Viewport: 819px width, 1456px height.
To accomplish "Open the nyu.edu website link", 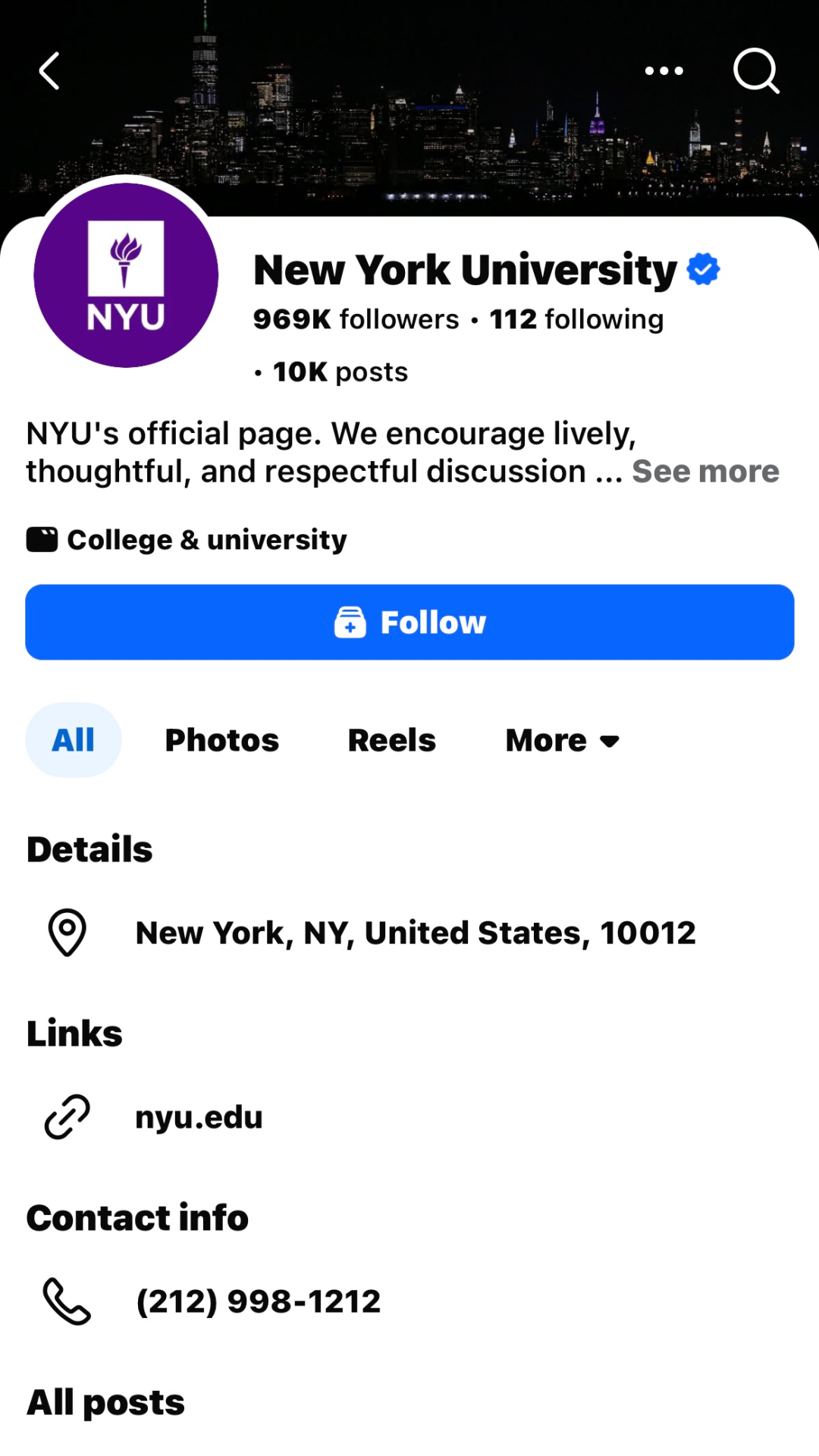I will click(x=199, y=1117).
